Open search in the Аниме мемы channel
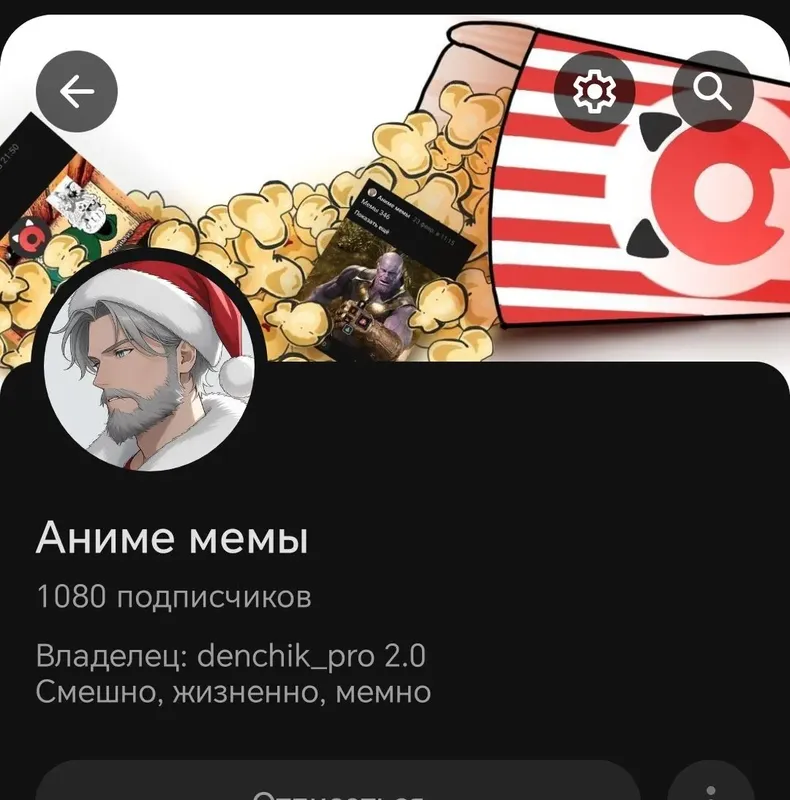This screenshot has width=790, height=800. coord(712,92)
